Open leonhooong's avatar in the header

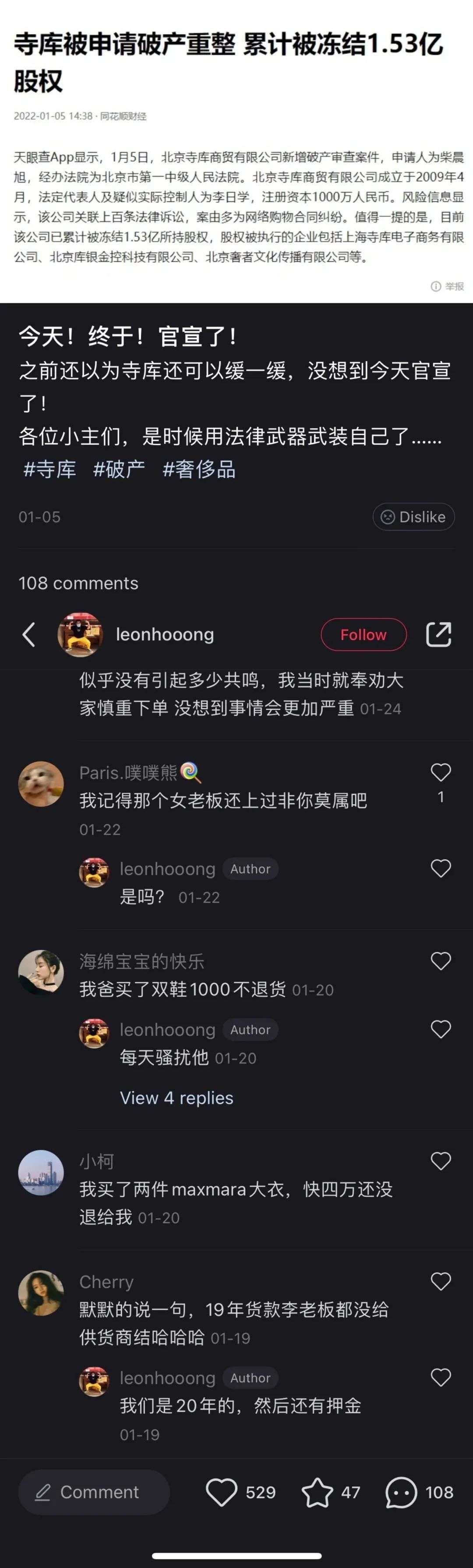[80, 634]
